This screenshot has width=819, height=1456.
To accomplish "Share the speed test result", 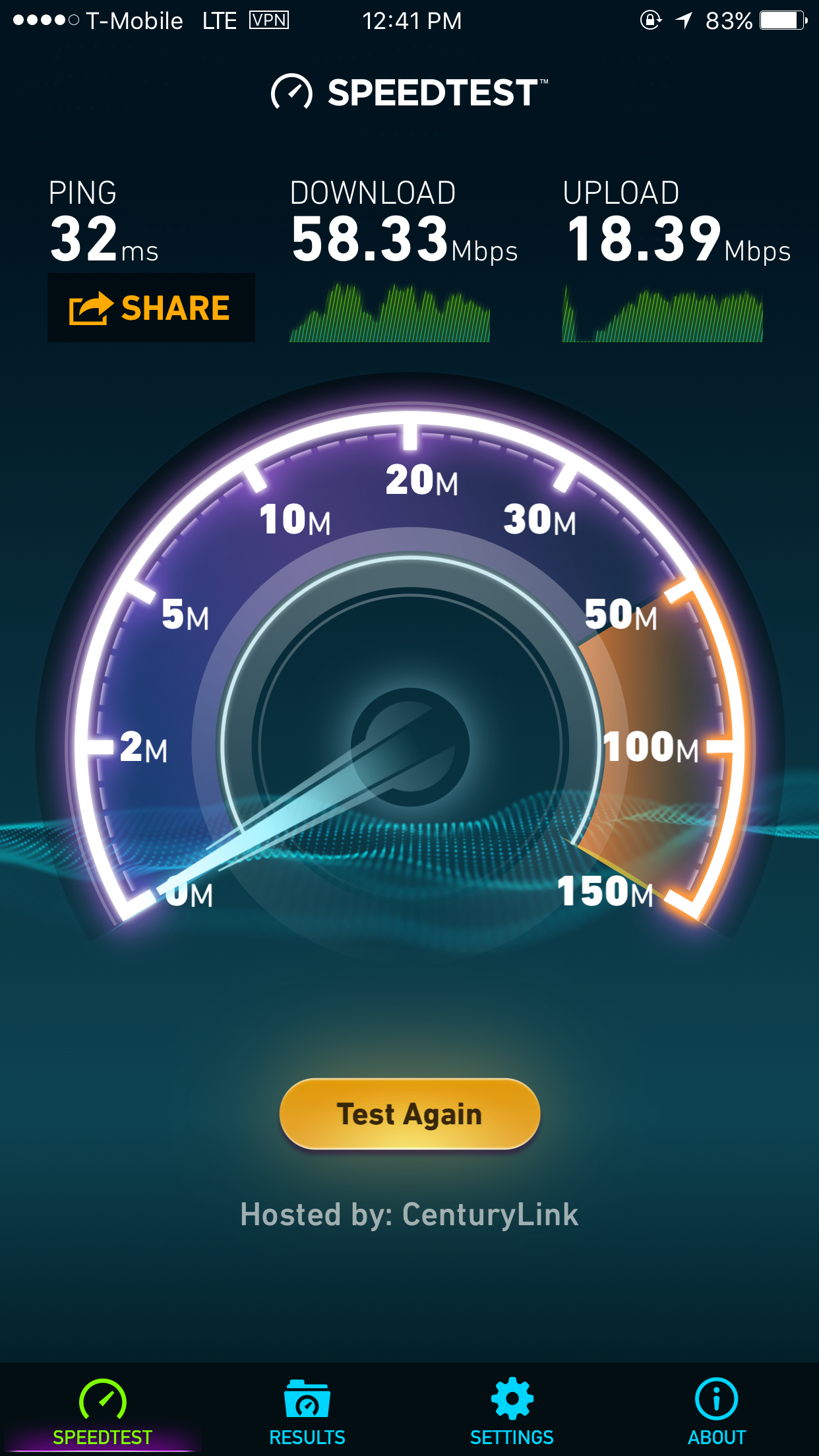I will [x=151, y=308].
